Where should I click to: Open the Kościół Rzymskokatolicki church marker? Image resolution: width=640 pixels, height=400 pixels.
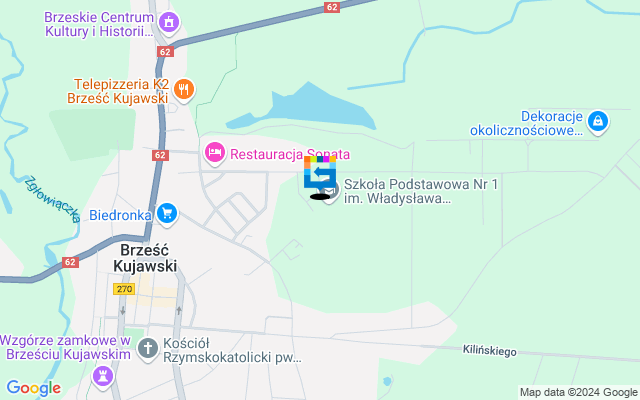148,348
